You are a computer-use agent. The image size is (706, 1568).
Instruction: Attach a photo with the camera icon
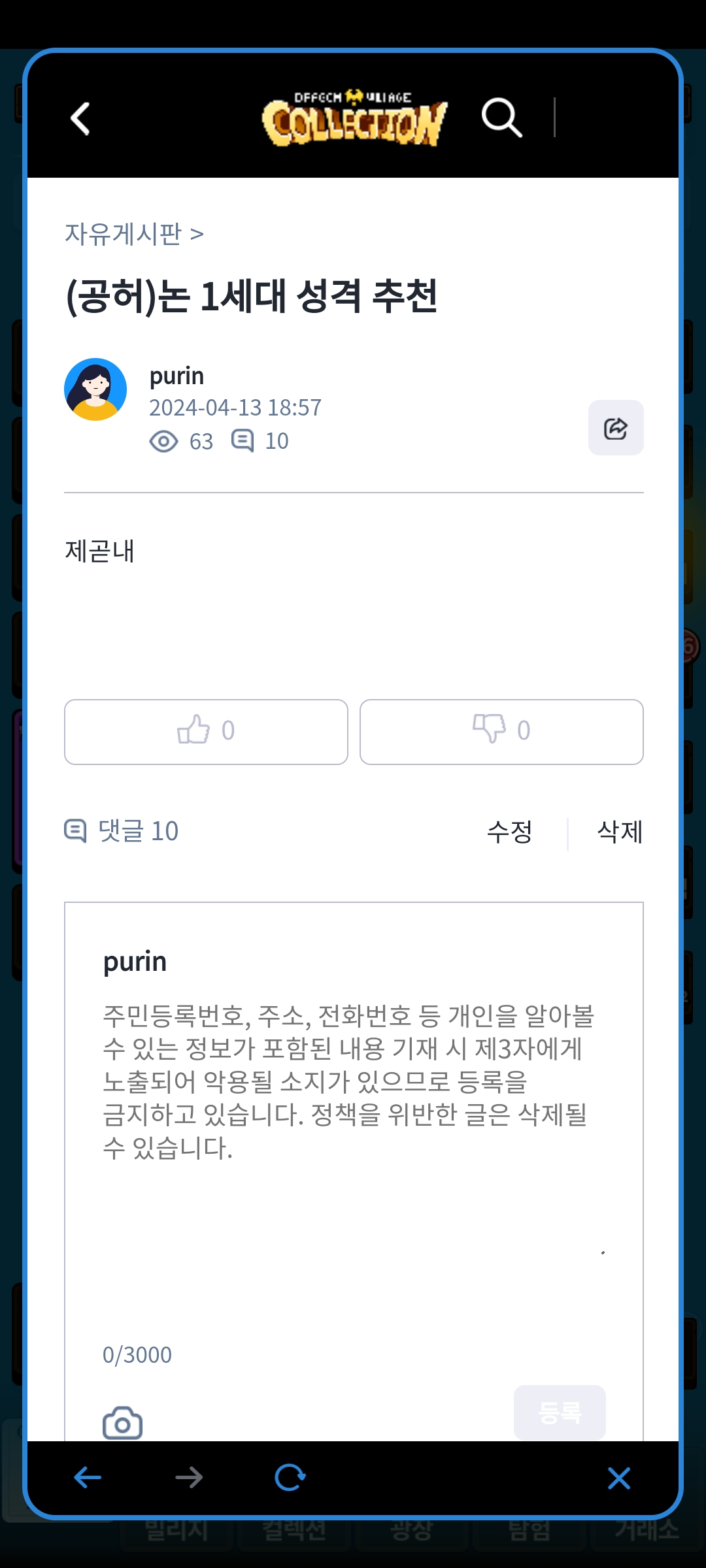[x=122, y=1423]
